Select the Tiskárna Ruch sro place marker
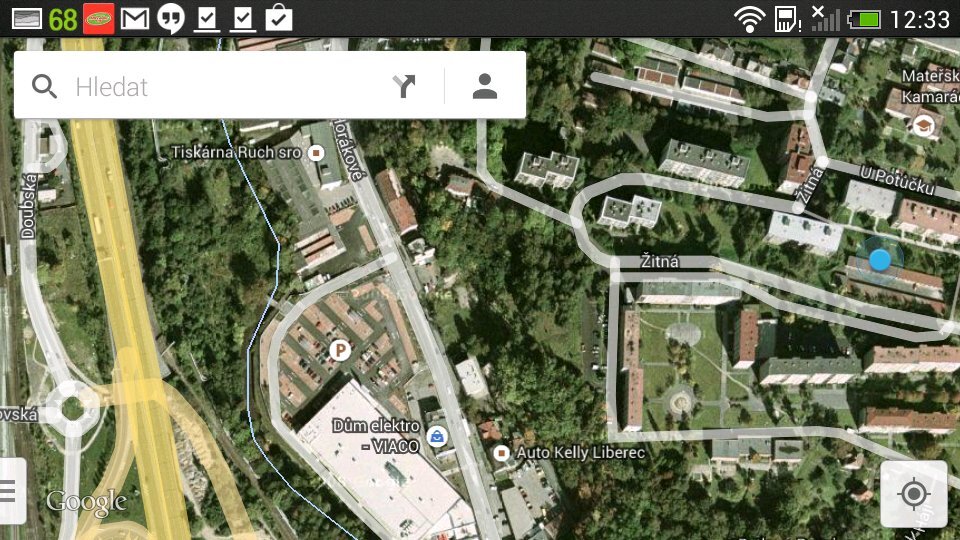 point(317,152)
